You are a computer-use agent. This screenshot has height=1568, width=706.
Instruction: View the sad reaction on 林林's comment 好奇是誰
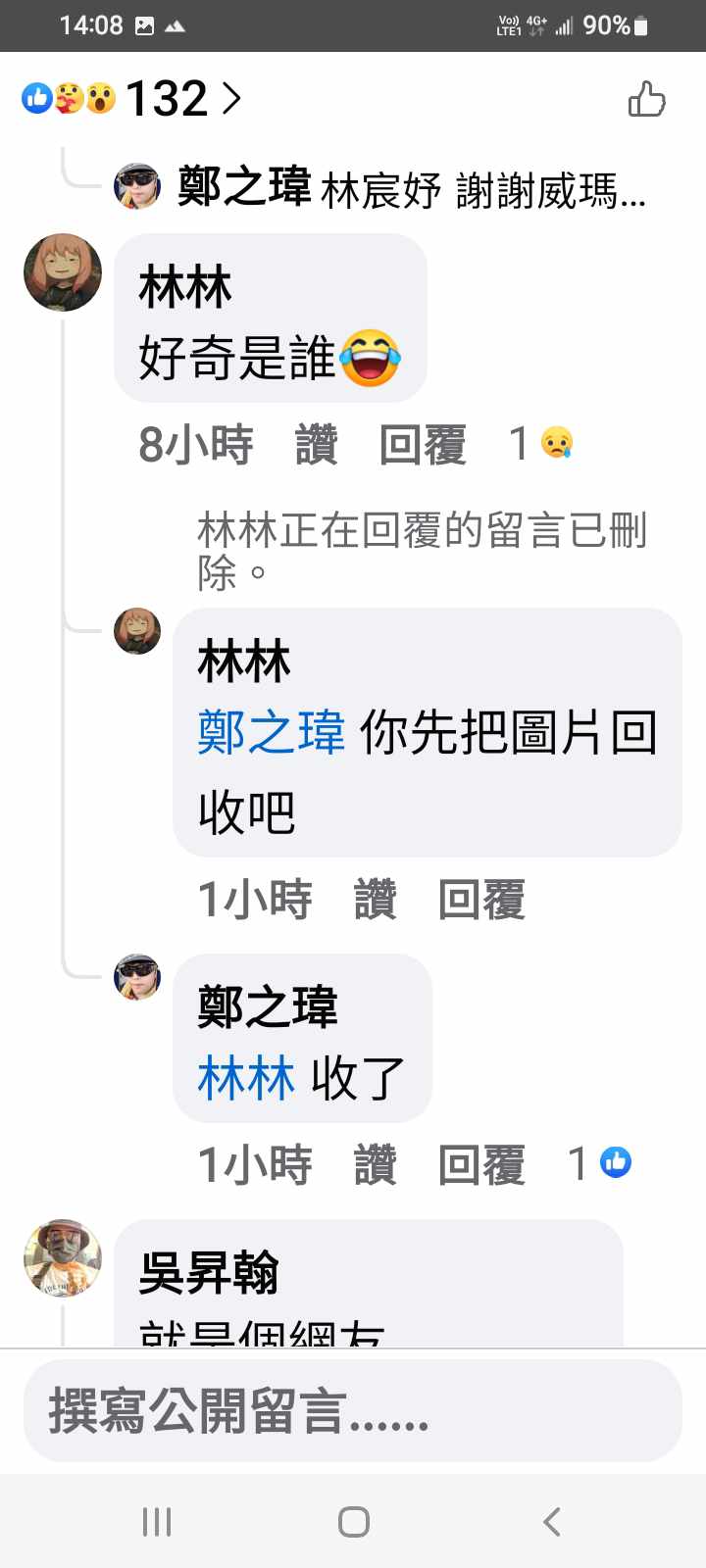click(x=541, y=444)
